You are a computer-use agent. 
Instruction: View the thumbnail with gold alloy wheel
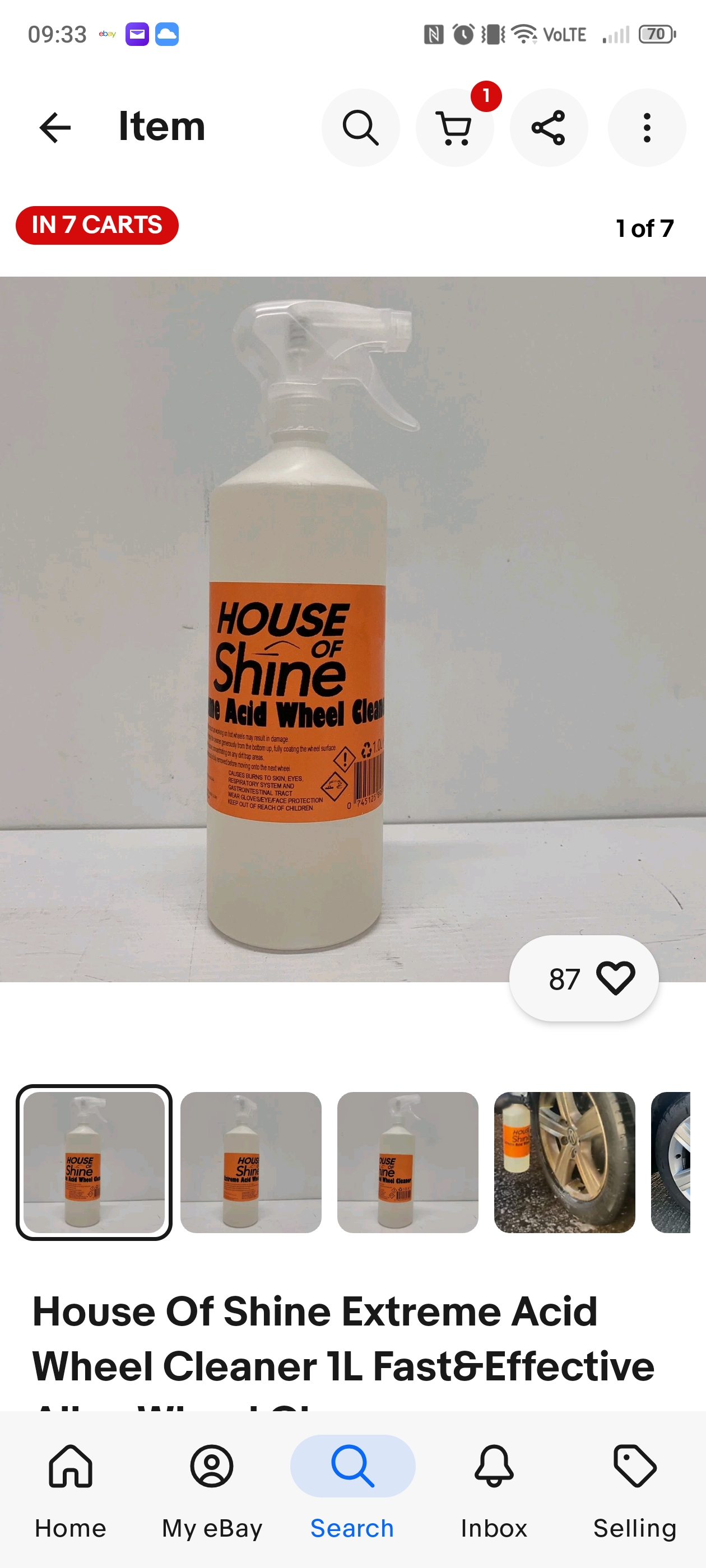pyautogui.click(x=564, y=1162)
